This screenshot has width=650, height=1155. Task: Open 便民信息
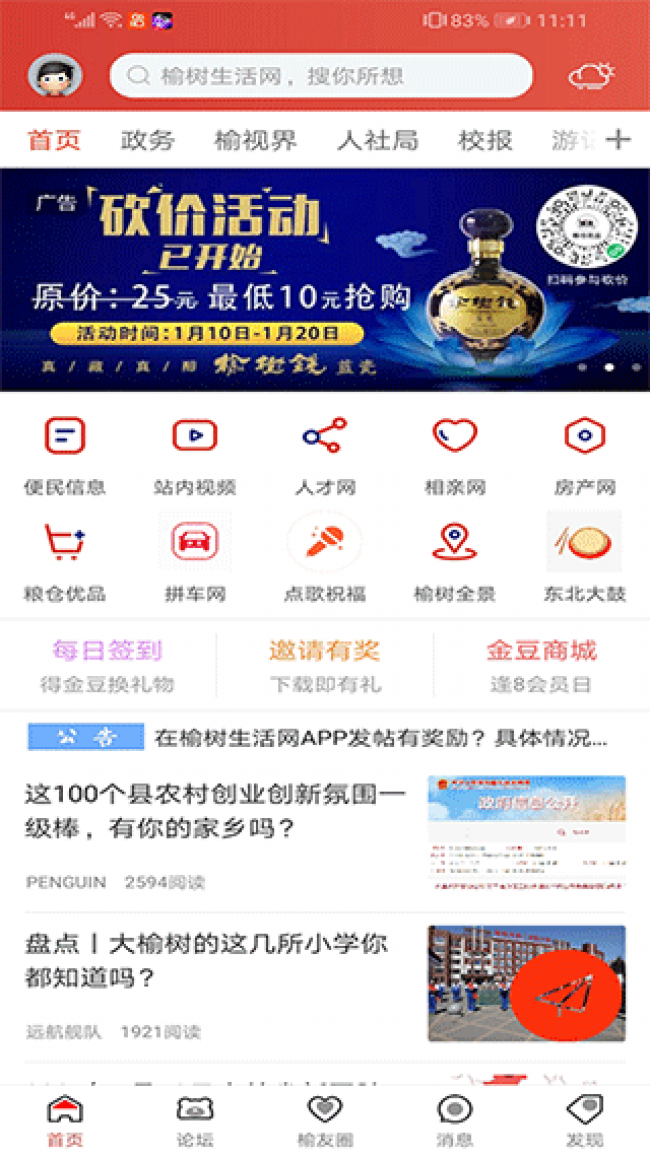[x=65, y=456]
